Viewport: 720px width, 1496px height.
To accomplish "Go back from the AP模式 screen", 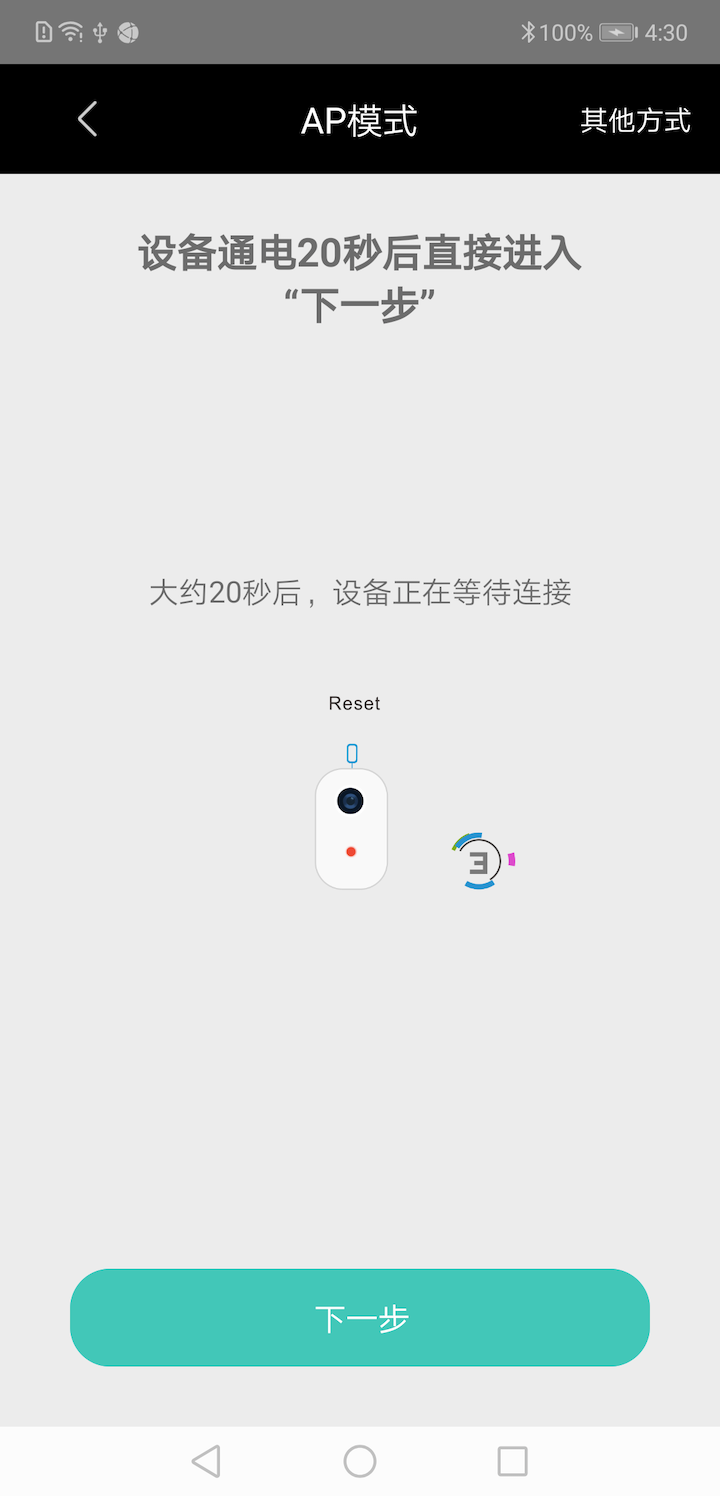I will [88, 120].
